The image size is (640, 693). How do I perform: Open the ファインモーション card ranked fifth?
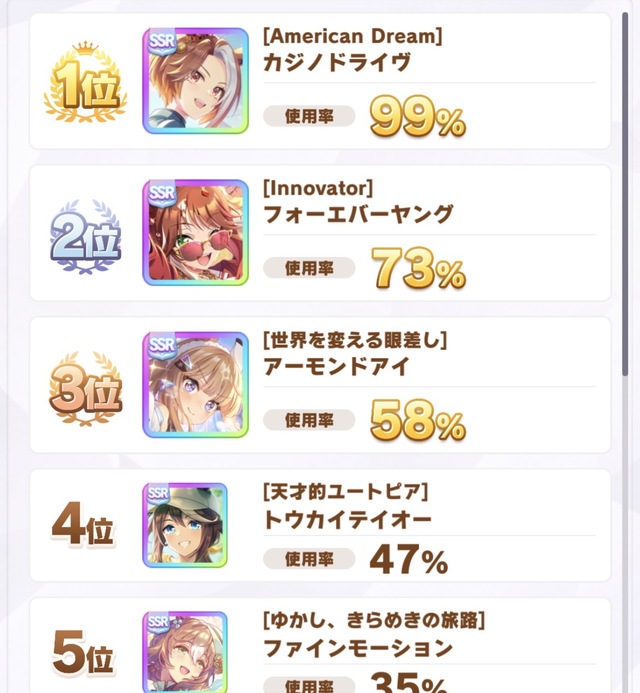coord(185,652)
